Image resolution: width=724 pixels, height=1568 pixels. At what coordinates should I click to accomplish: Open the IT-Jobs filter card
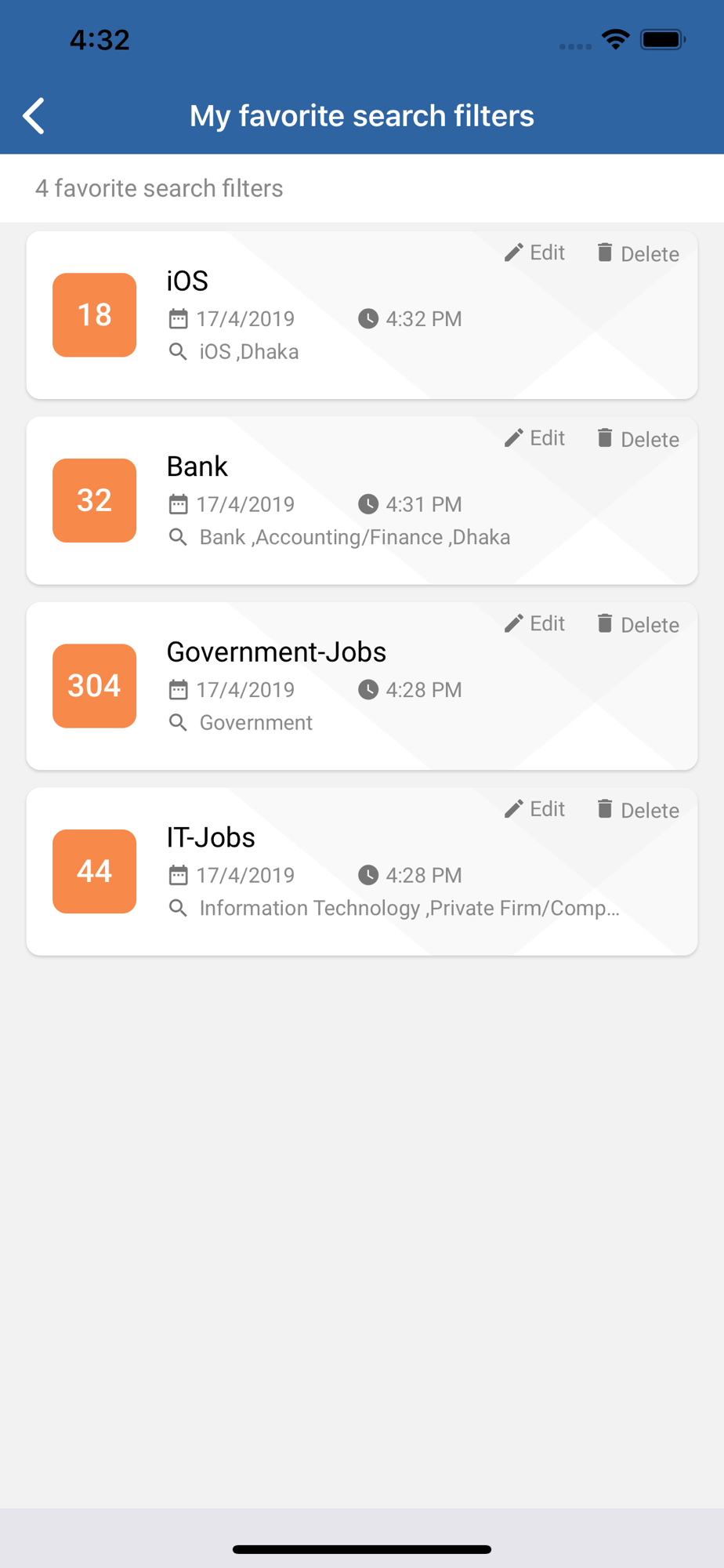coord(362,871)
